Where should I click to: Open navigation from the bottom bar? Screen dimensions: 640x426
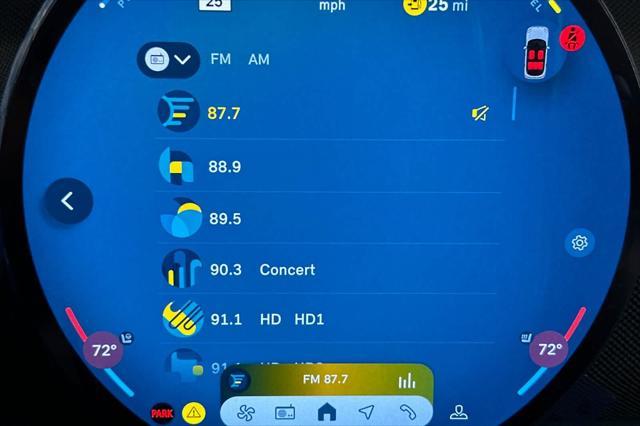pos(367,412)
